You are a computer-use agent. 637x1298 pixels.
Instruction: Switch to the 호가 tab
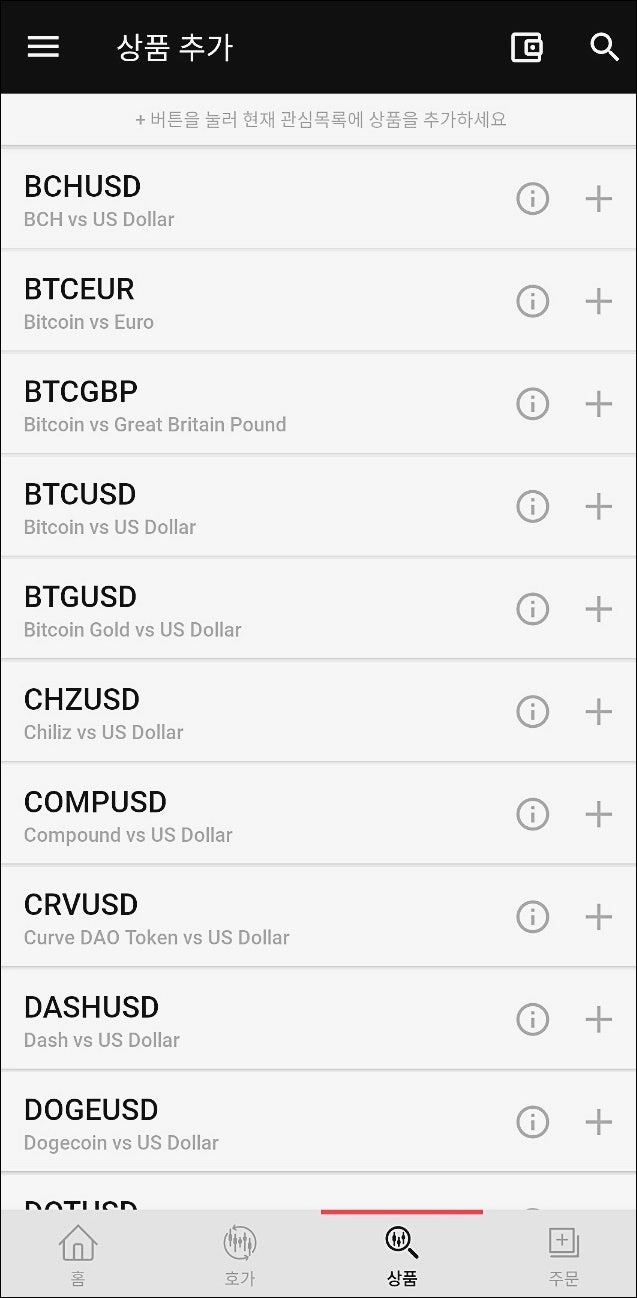click(x=239, y=1254)
